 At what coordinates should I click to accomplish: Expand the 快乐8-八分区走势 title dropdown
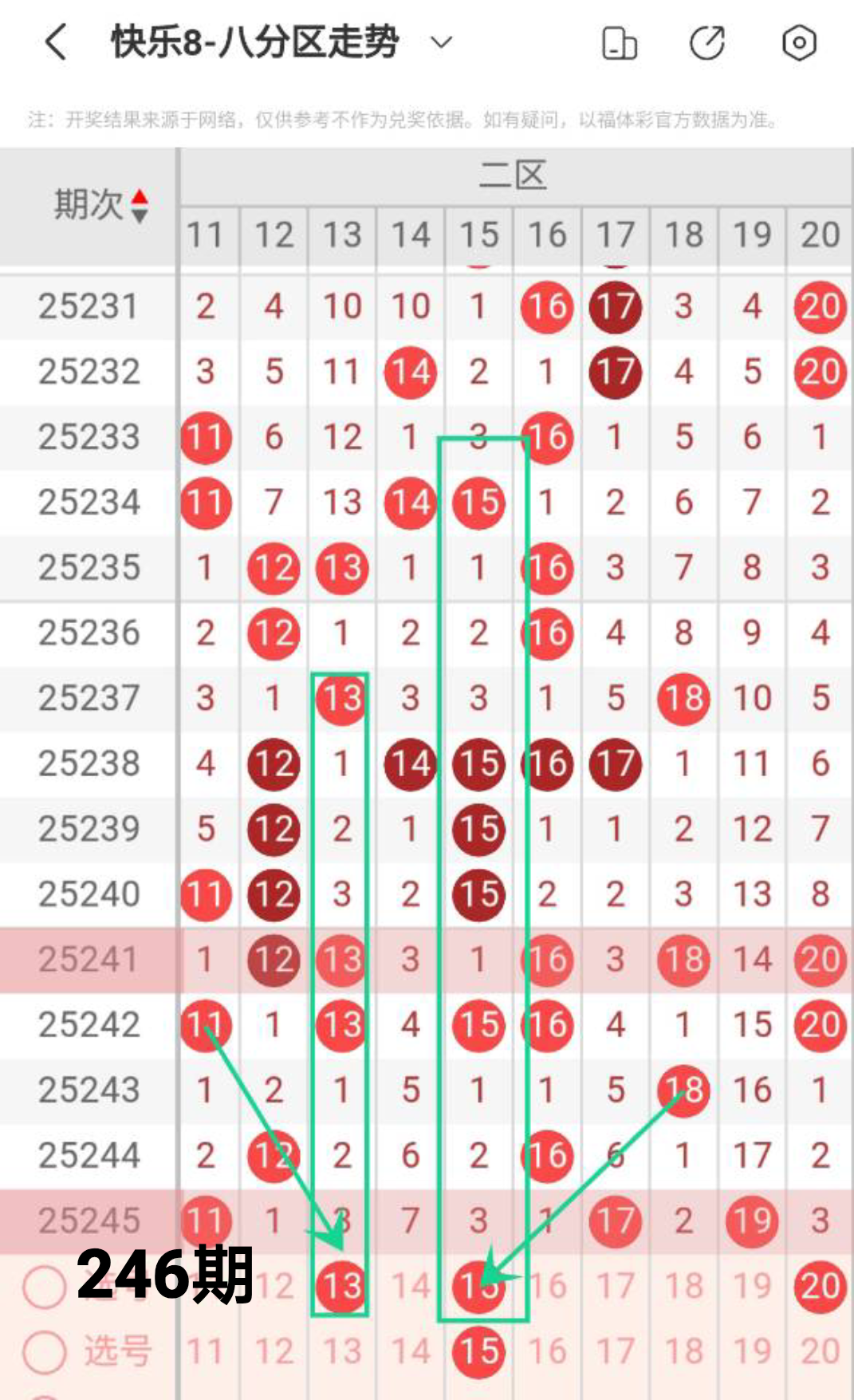point(442,42)
